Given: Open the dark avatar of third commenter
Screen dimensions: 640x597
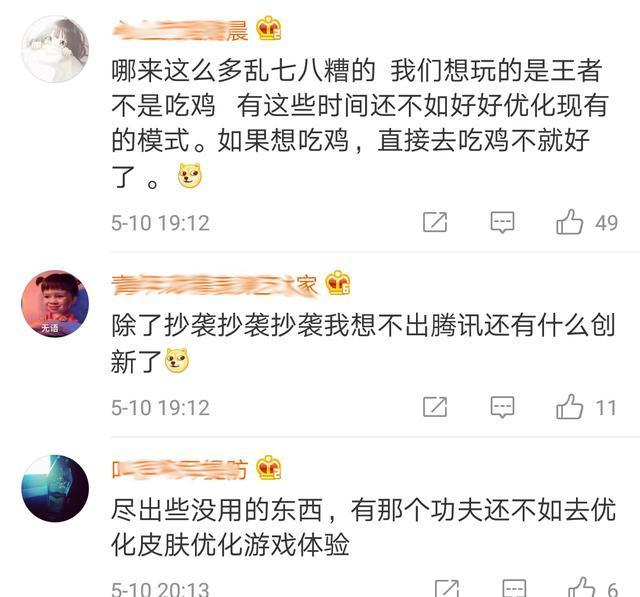Looking at the screenshot, I should pos(55,489).
